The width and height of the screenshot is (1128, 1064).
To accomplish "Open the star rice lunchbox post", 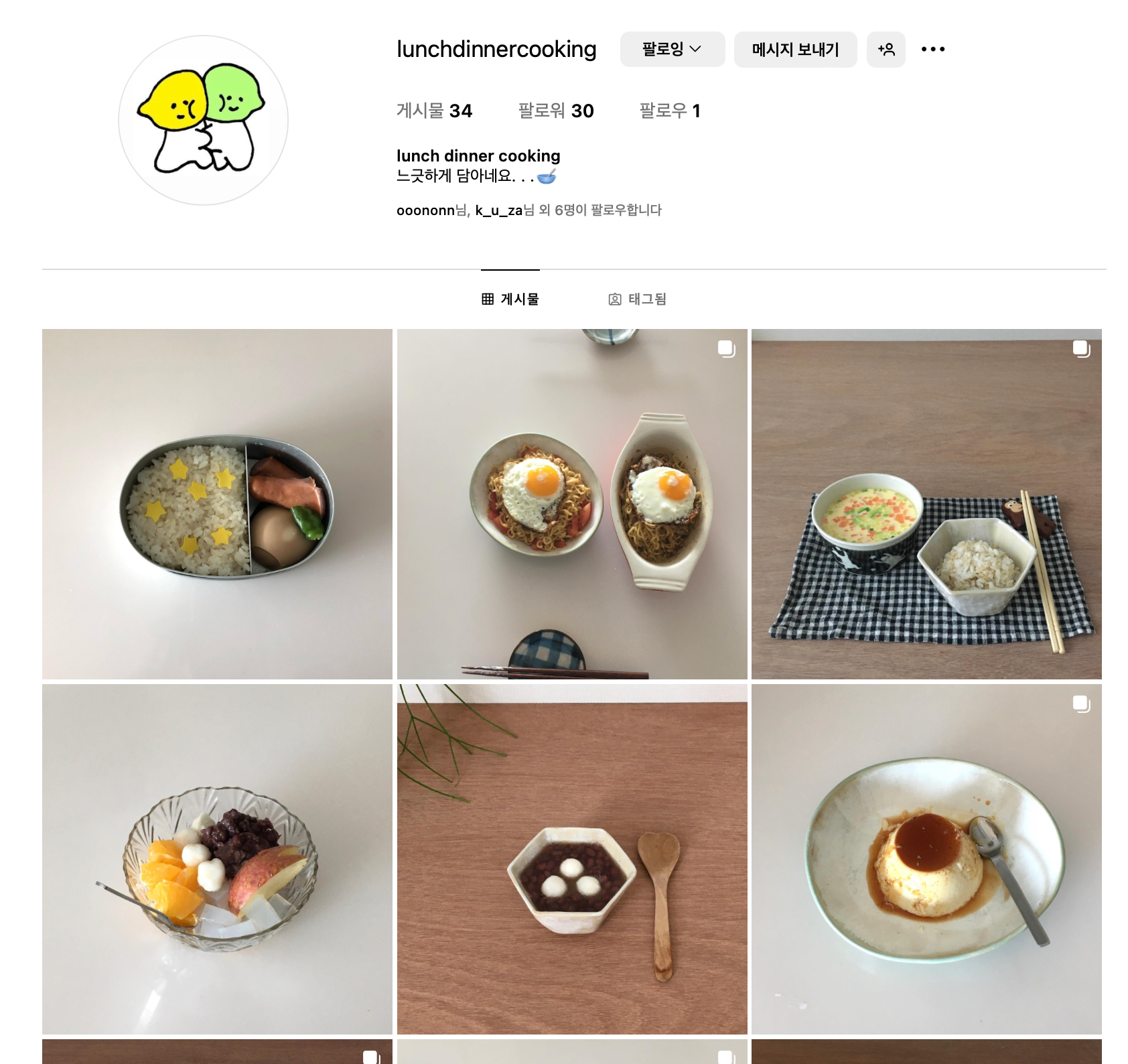I will pos(217,504).
